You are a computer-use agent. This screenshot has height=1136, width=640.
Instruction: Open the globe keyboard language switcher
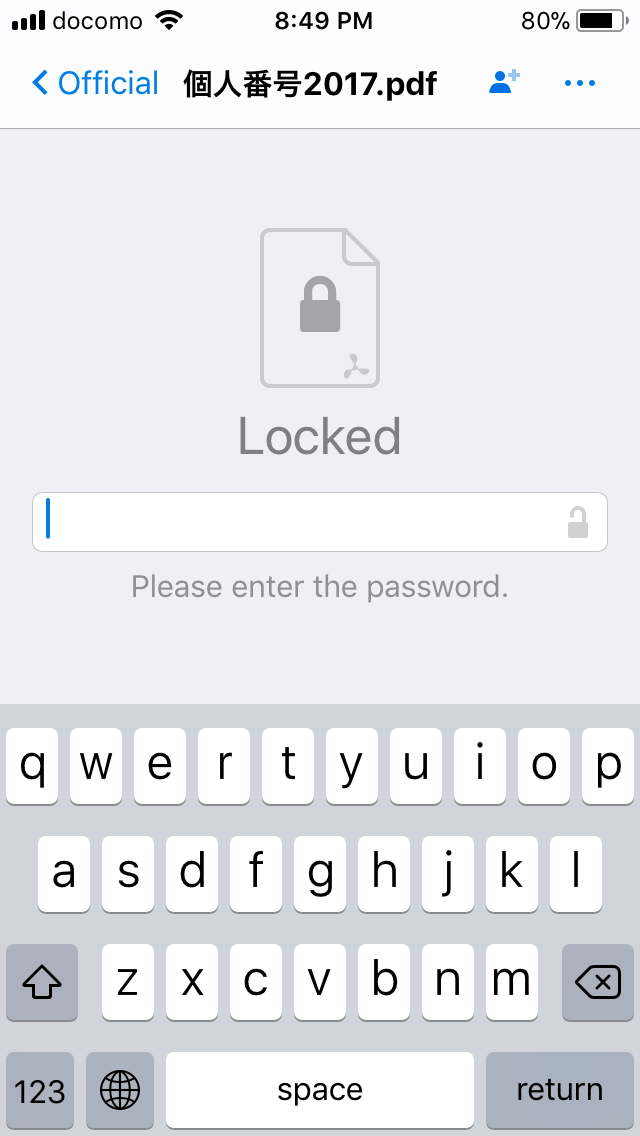(120, 1090)
